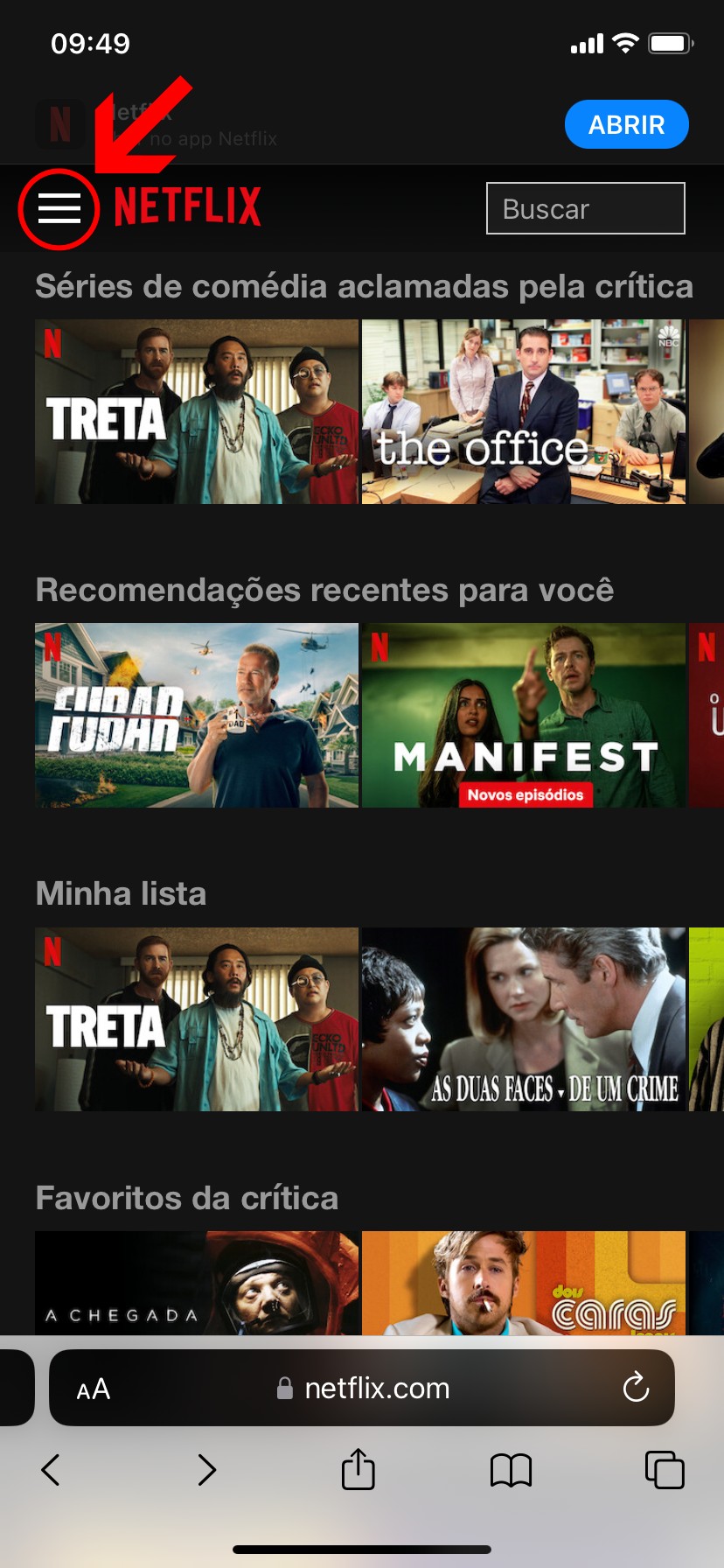This screenshot has width=724, height=1568.
Task: Open Treta in Minha lista
Action: point(197,1019)
